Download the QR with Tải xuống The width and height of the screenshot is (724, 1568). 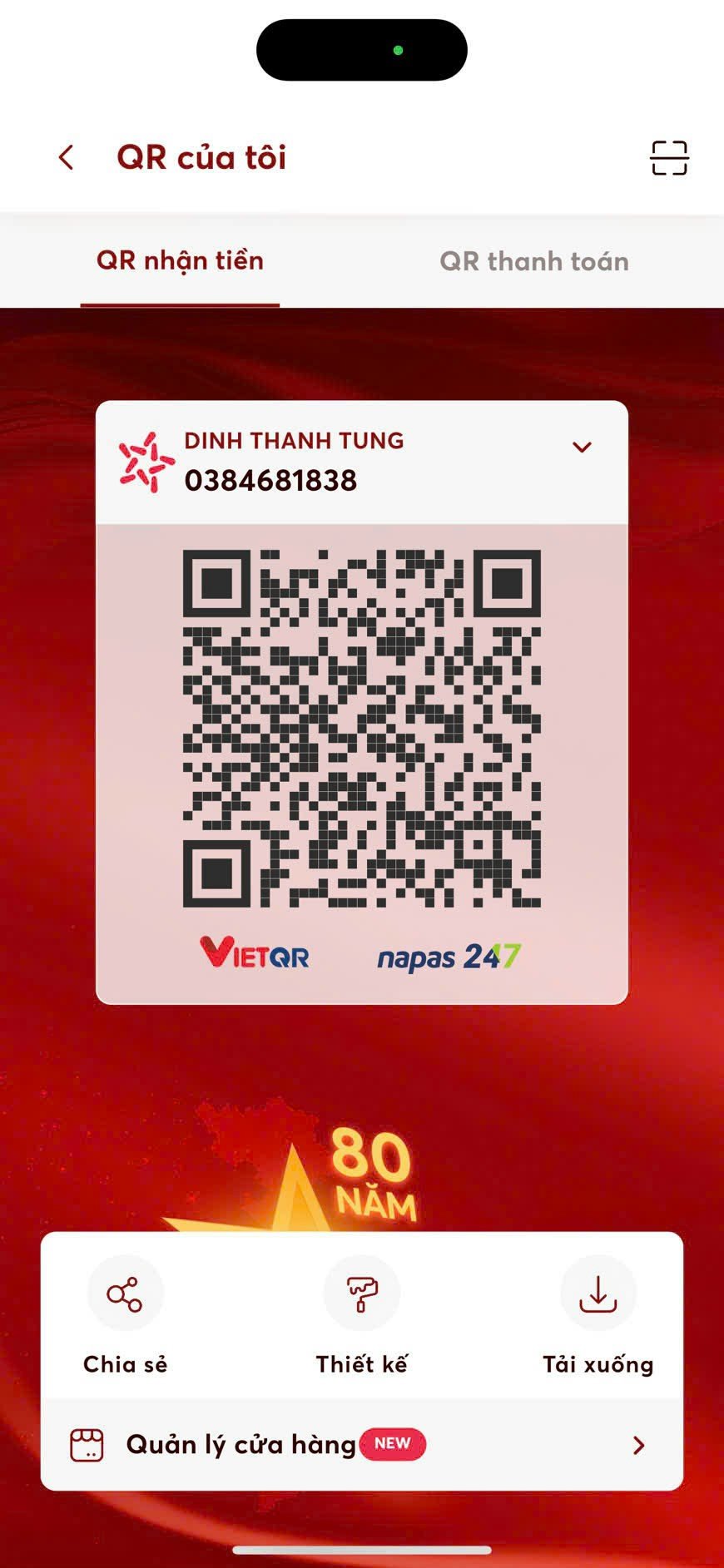pyautogui.click(x=598, y=1295)
